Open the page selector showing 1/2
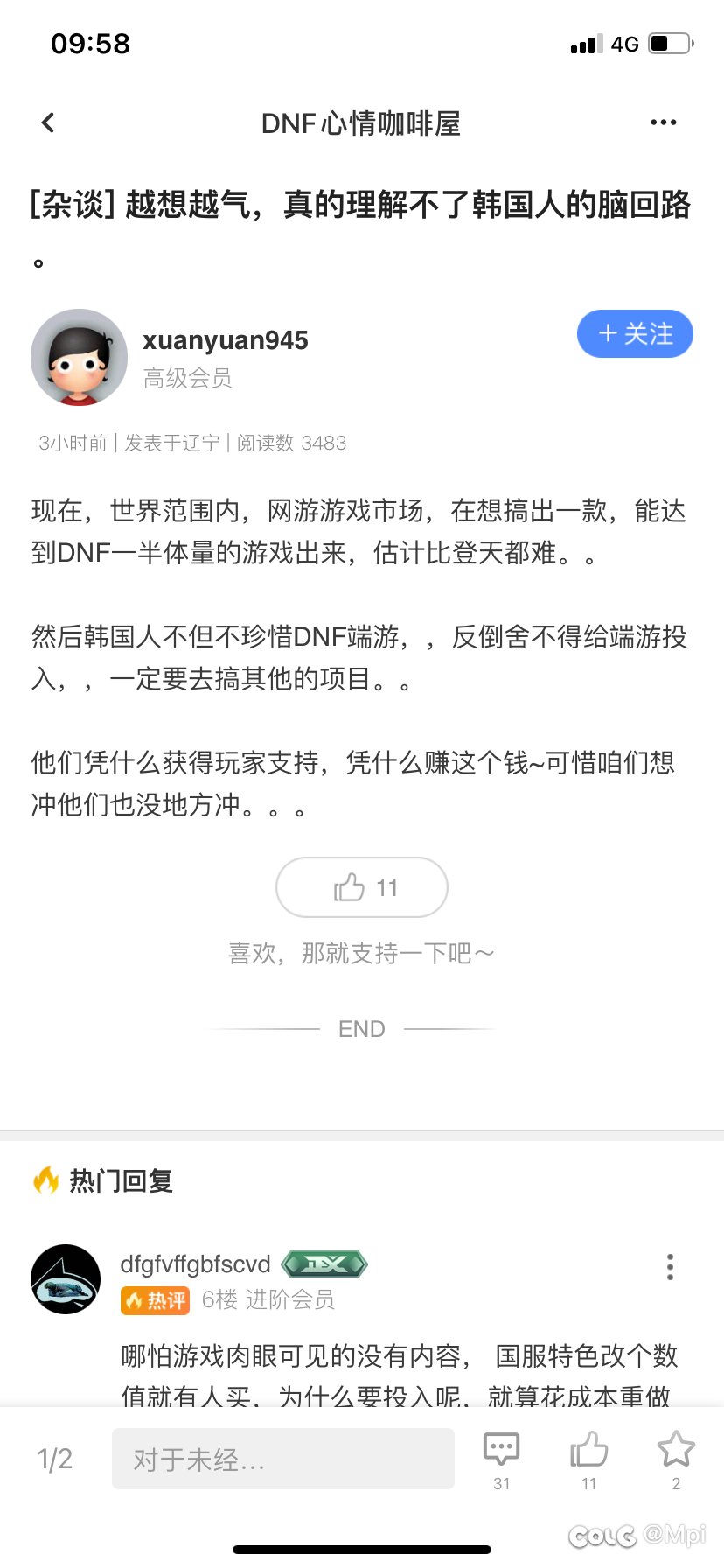Image resolution: width=724 pixels, height=1568 pixels. 54,1459
